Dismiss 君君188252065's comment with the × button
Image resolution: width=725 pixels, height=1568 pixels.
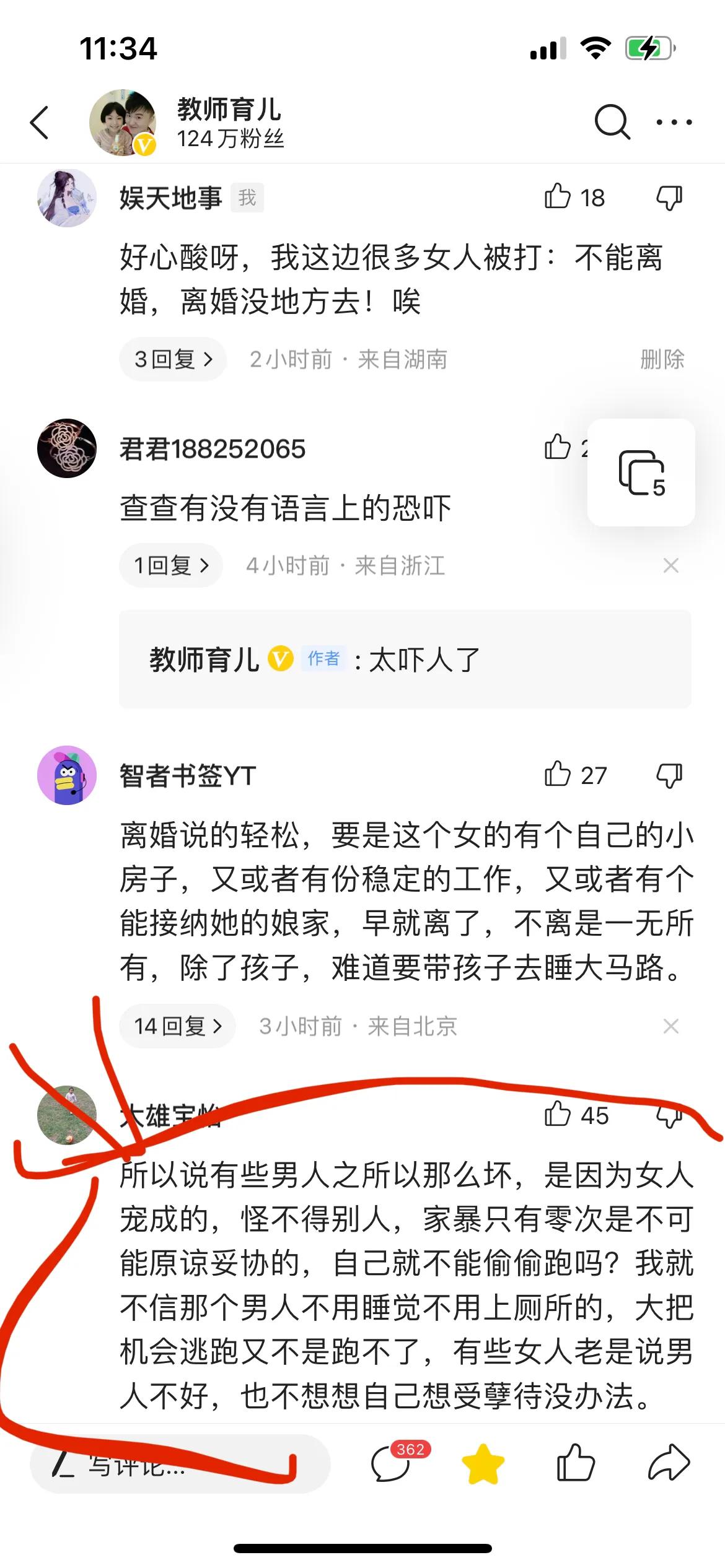[672, 565]
